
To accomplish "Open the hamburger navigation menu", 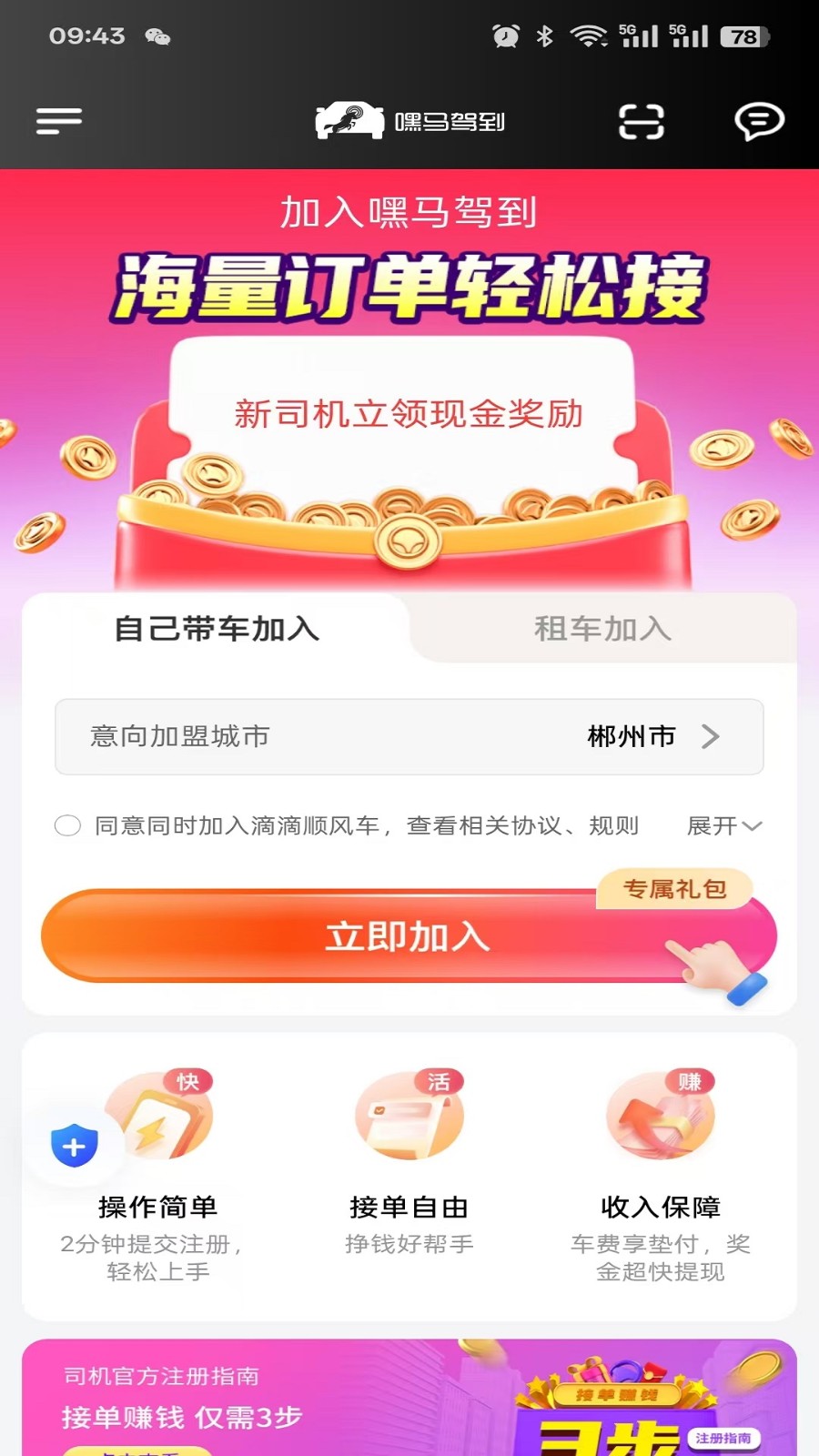I will tap(58, 119).
